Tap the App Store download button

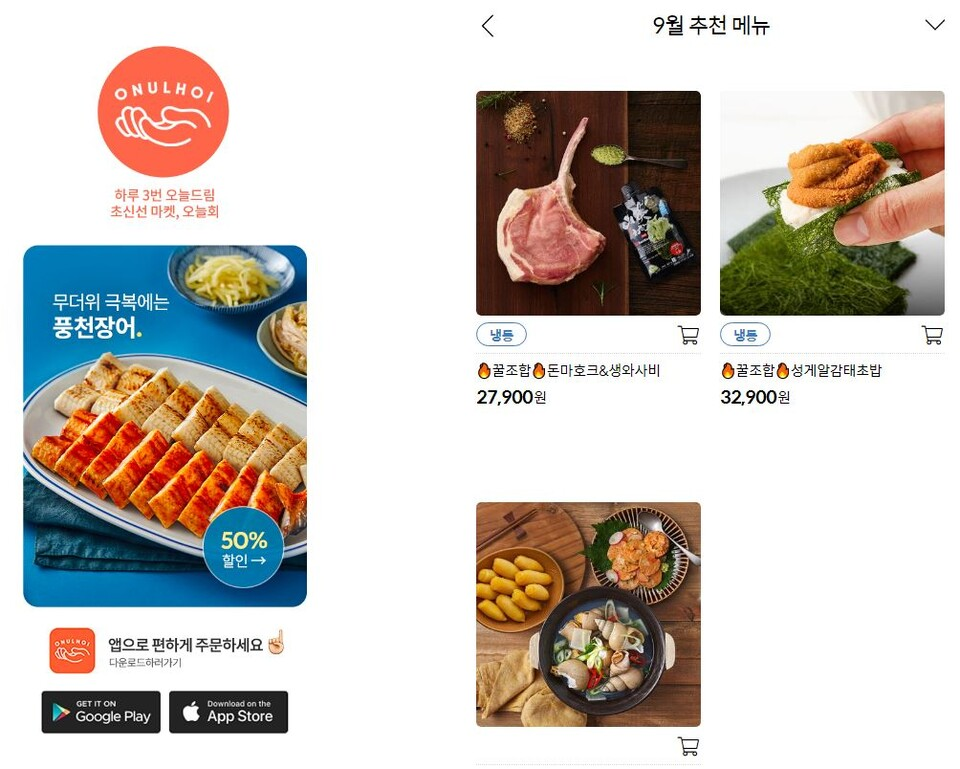coord(228,712)
